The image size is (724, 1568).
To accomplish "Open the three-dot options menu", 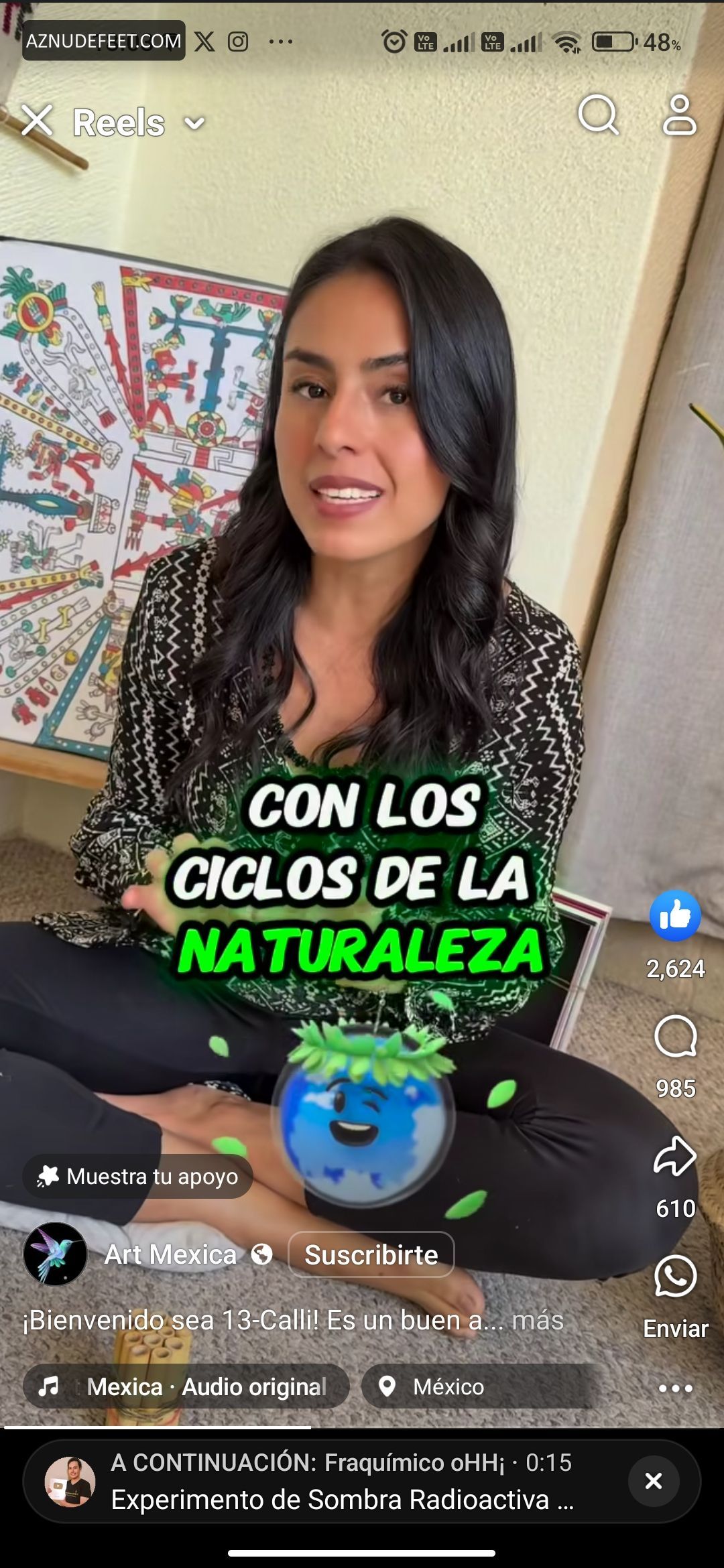I will pos(675,1388).
